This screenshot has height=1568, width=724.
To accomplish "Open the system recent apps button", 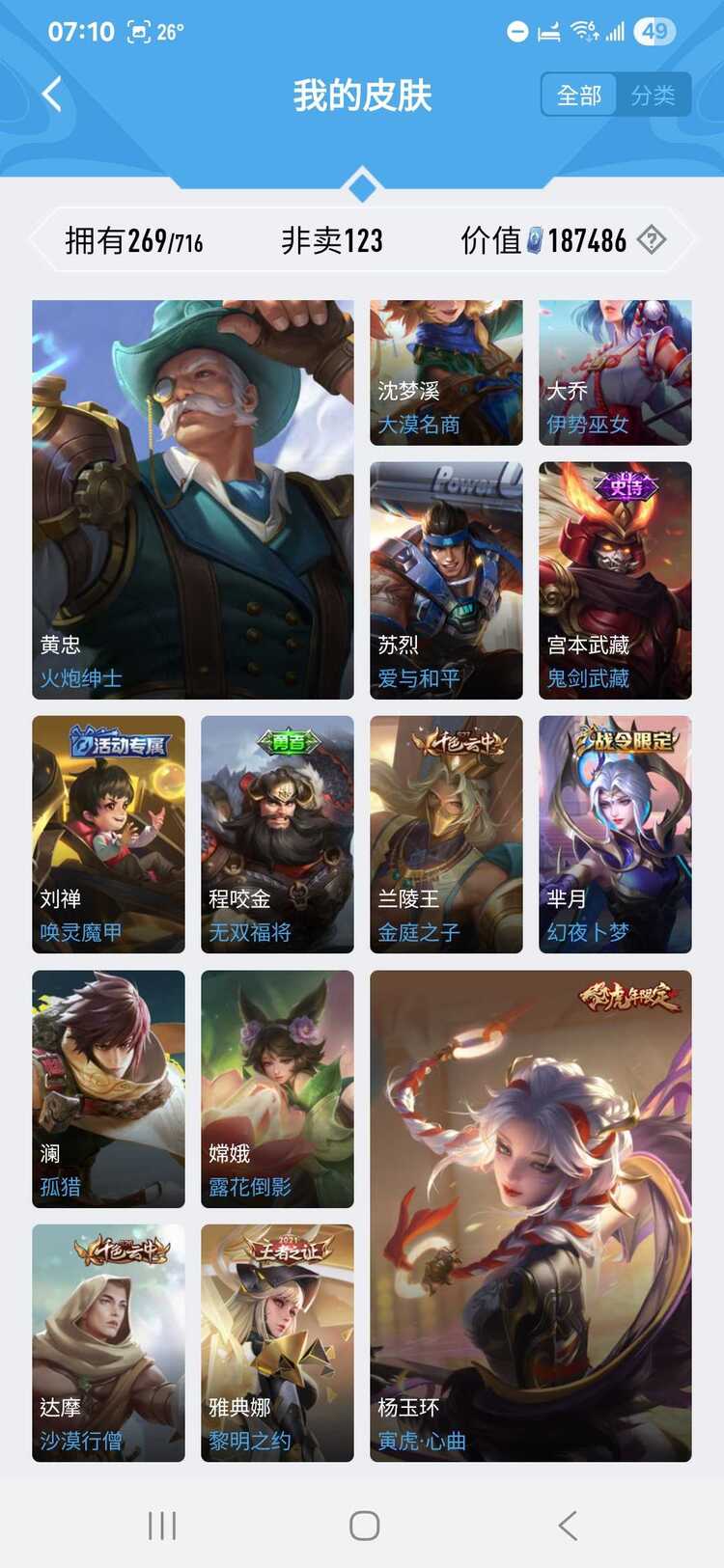I will (162, 1526).
